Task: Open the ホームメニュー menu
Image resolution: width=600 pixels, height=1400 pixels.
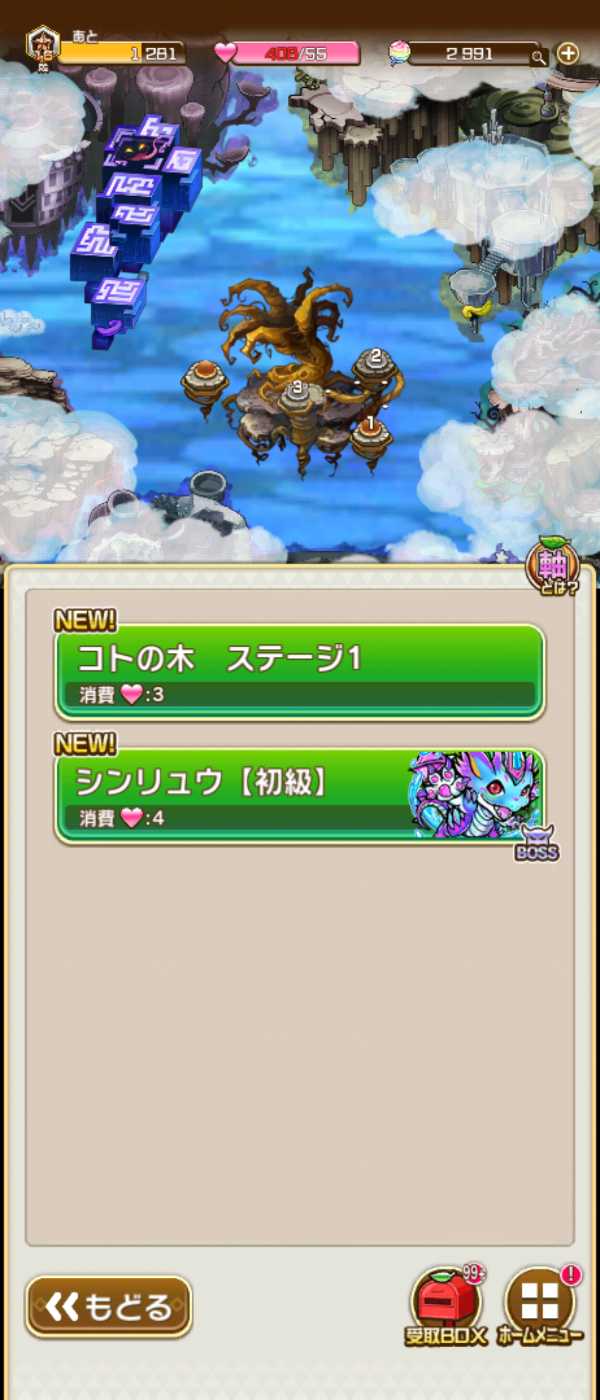Action: point(540,1305)
